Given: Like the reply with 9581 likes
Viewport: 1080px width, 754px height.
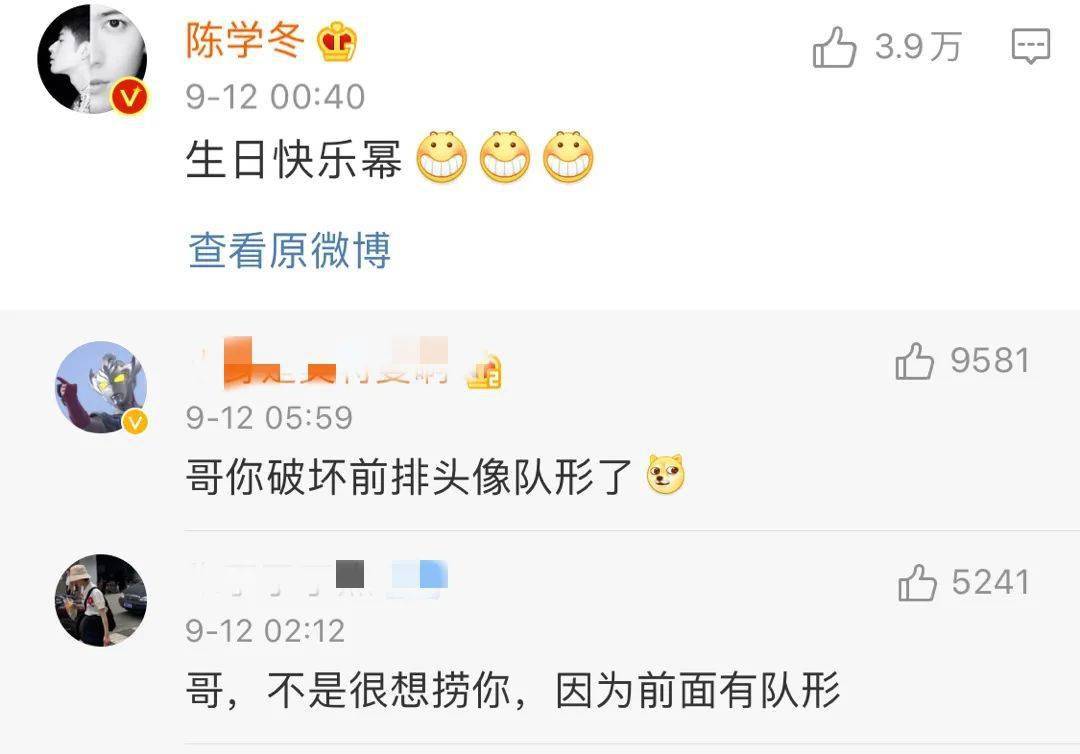Looking at the screenshot, I should (914, 362).
